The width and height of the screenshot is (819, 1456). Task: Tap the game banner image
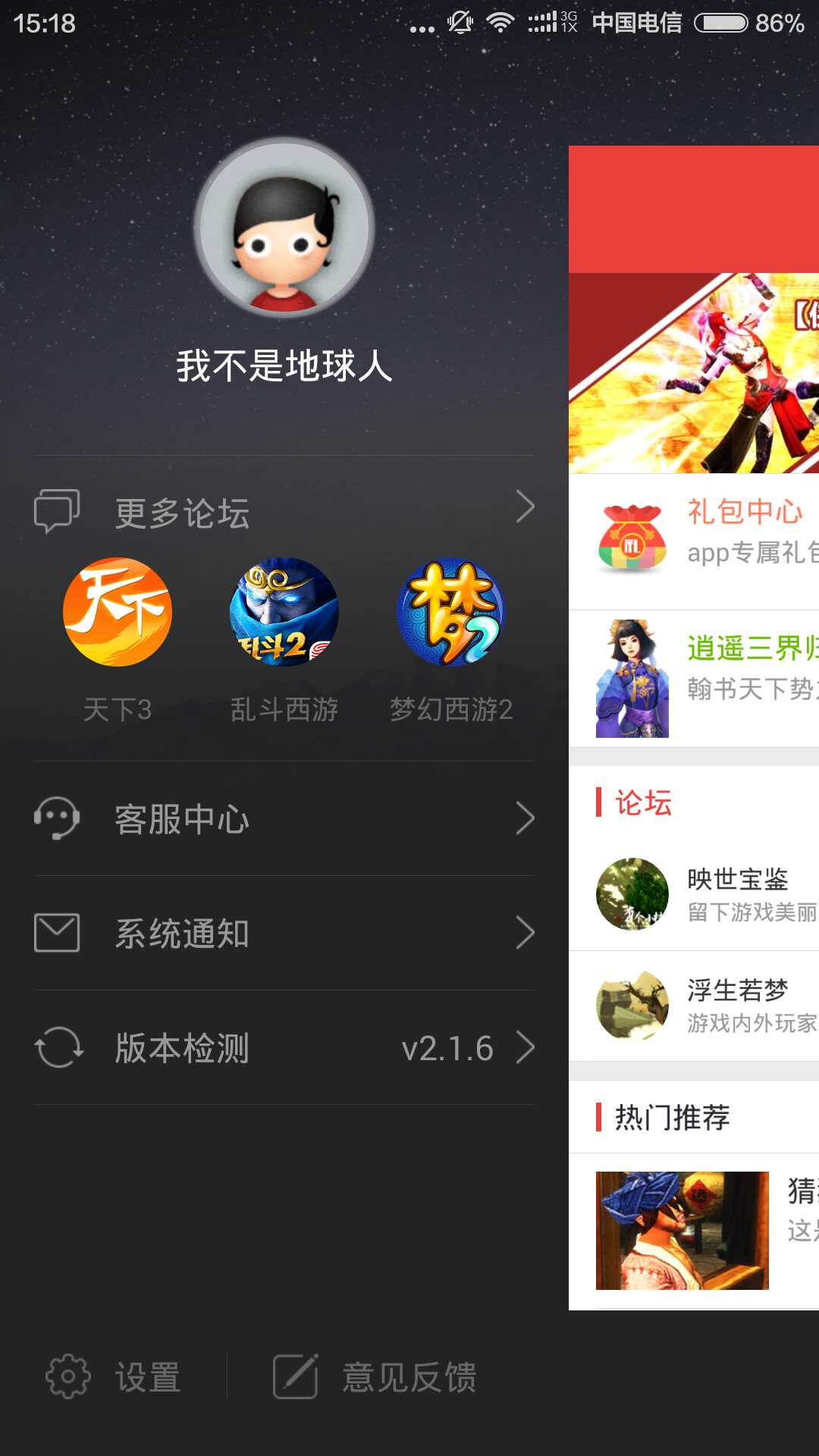694,373
